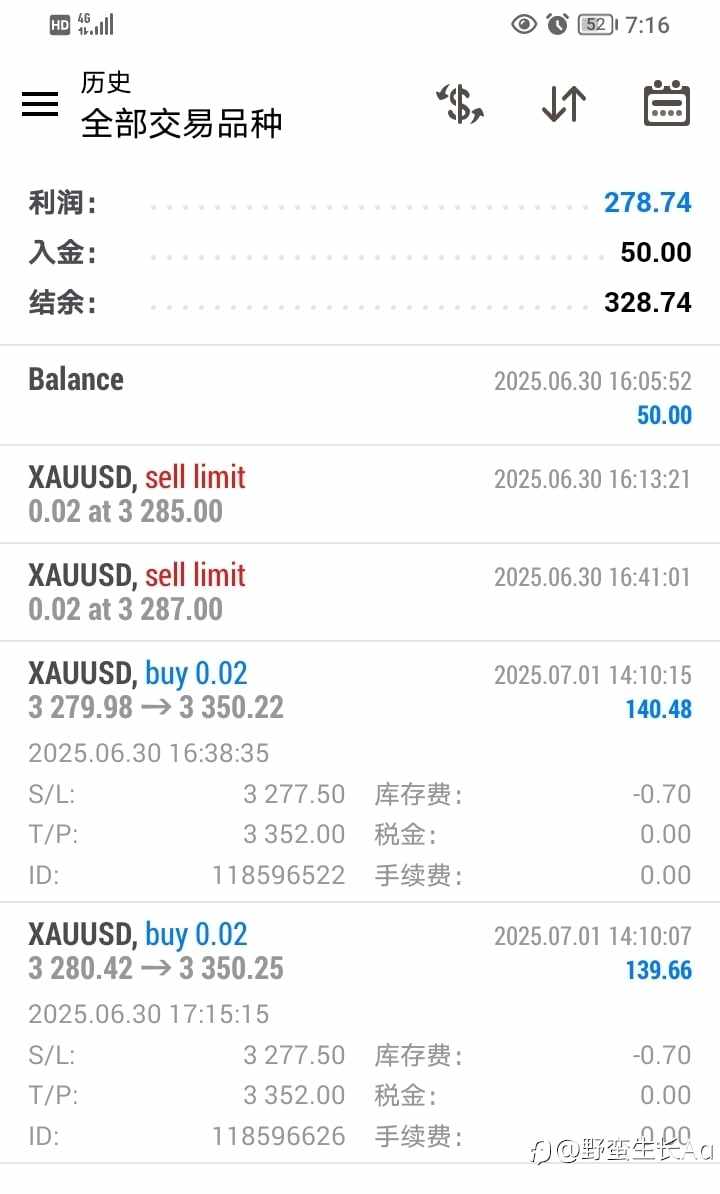Open the sell limit order at 3 287.00
Screen dimensions: 720x1194
(x=360, y=592)
